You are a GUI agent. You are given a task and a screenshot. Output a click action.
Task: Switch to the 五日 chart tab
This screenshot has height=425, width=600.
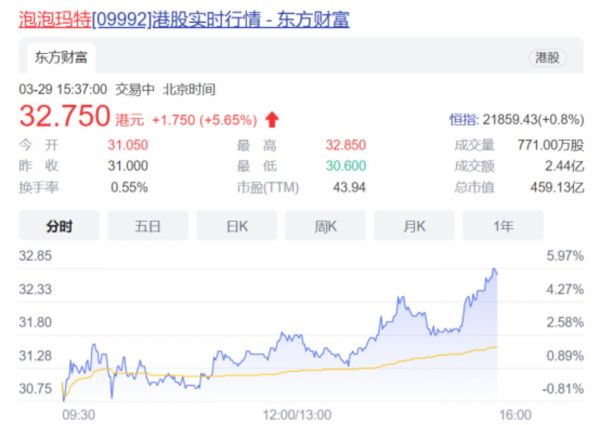147,226
